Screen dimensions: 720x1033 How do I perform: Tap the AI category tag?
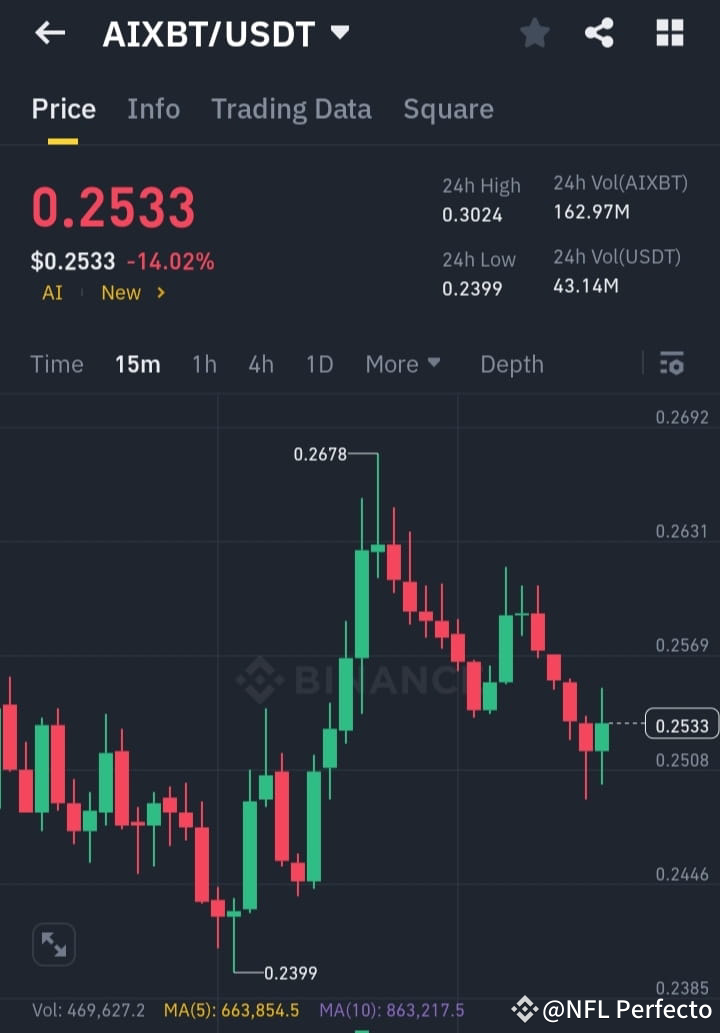click(51, 293)
